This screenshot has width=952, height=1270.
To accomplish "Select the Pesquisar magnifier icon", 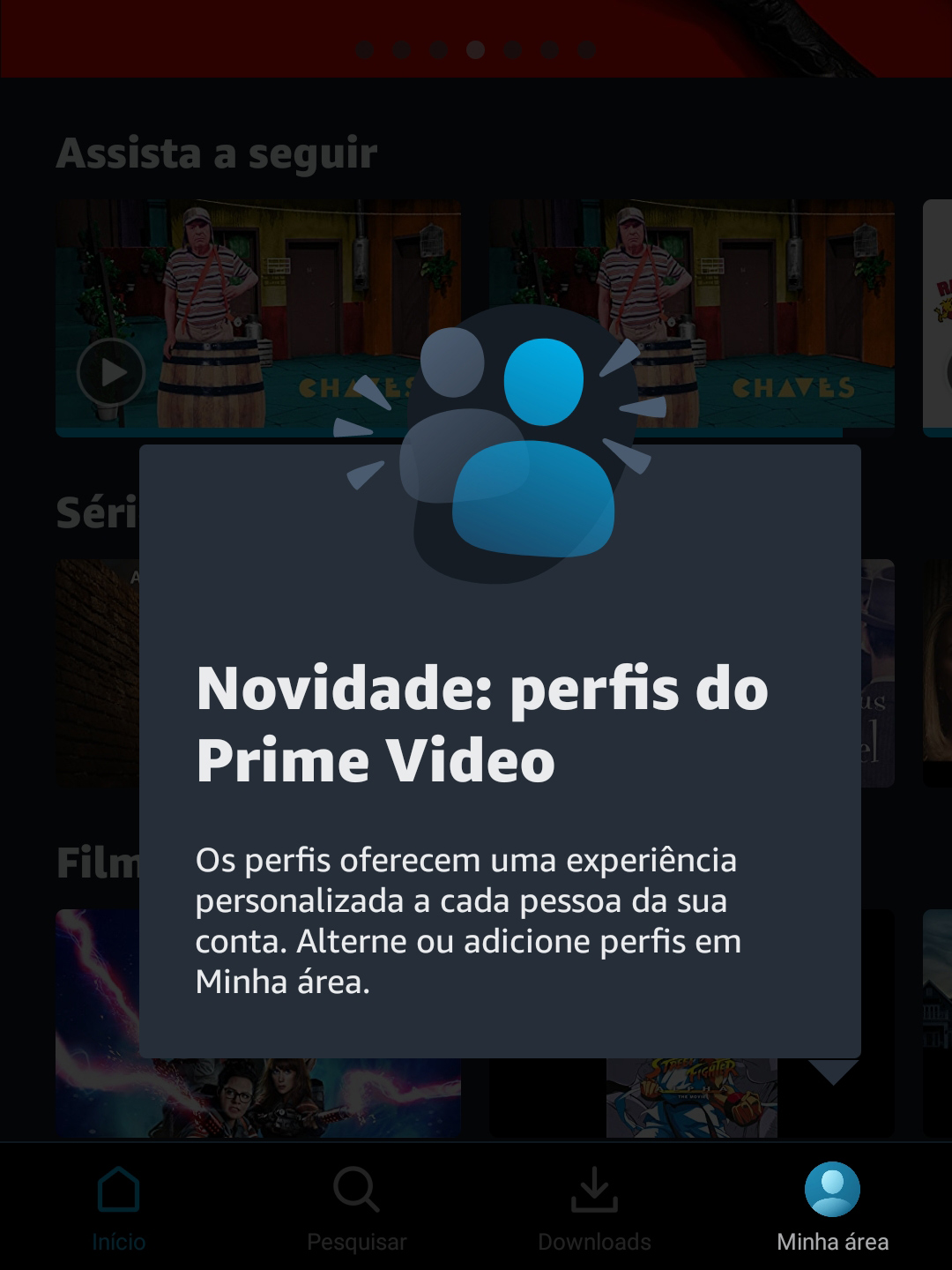I will tap(355, 1189).
